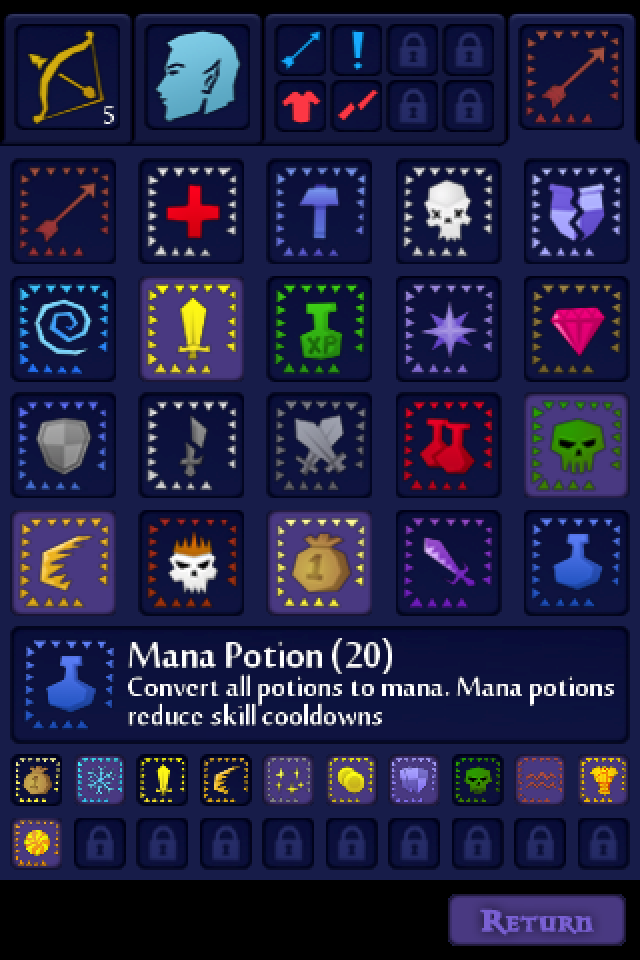Image resolution: width=640 pixels, height=960 pixels.
Task: Pick the crossed swords skill
Action: point(320,445)
